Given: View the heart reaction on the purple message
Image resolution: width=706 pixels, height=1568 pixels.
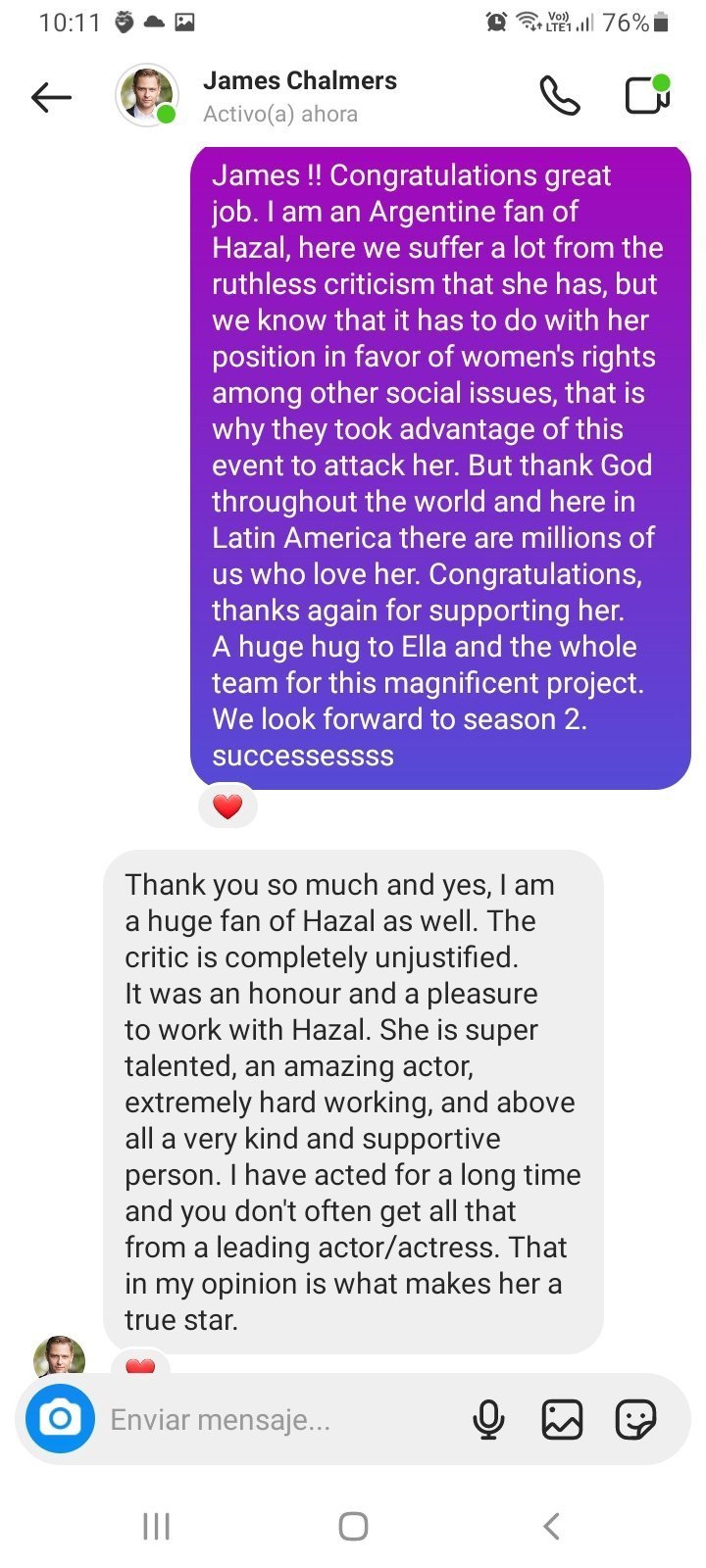Looking at the screenshot, I should (x=227, y=807).
